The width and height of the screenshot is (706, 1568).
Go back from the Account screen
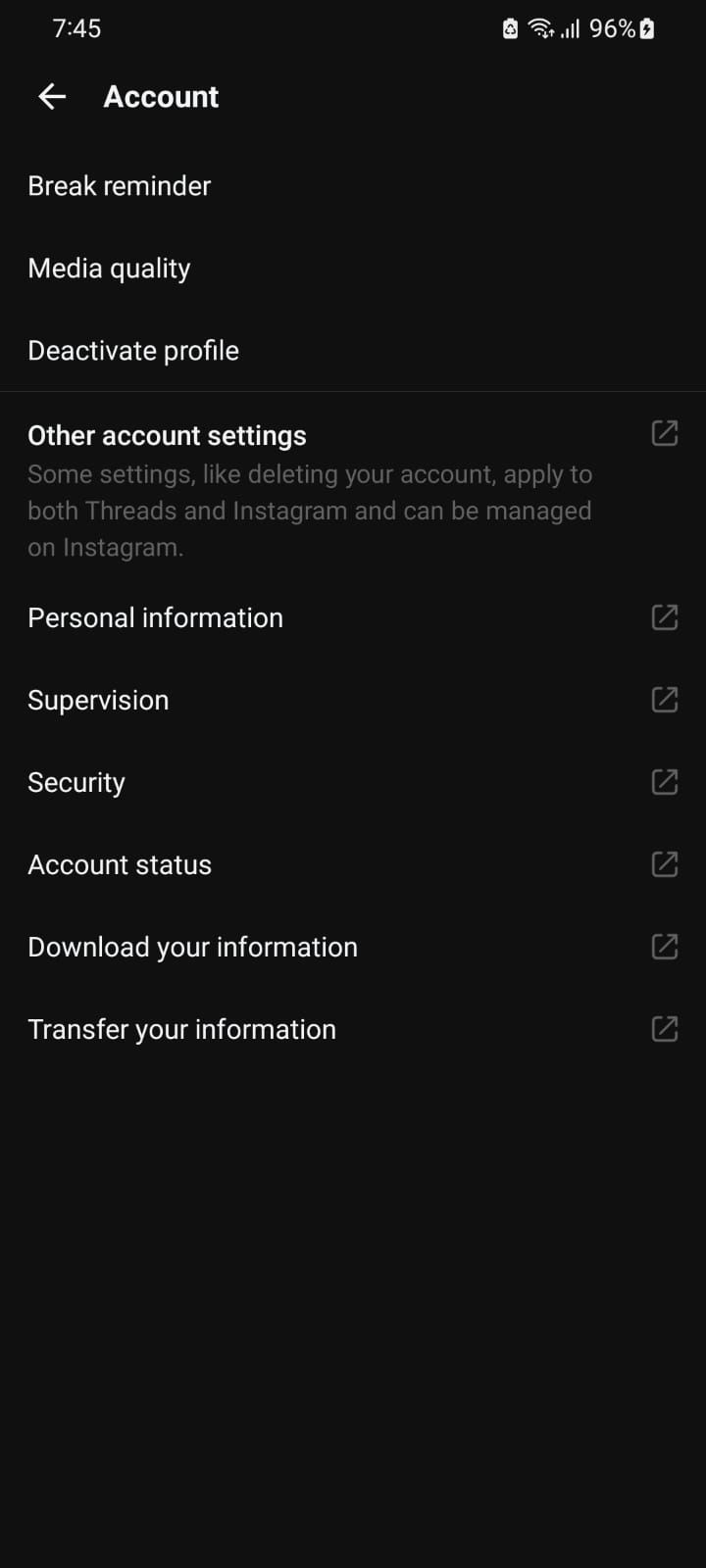[52, 96]
